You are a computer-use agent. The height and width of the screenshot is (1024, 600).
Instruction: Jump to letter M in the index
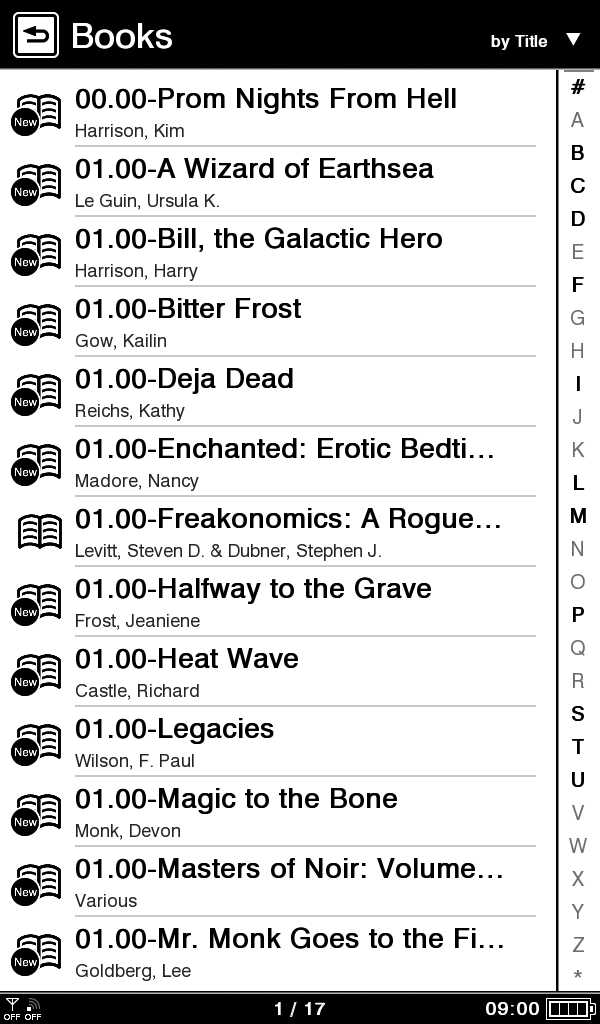click(577, 516)
